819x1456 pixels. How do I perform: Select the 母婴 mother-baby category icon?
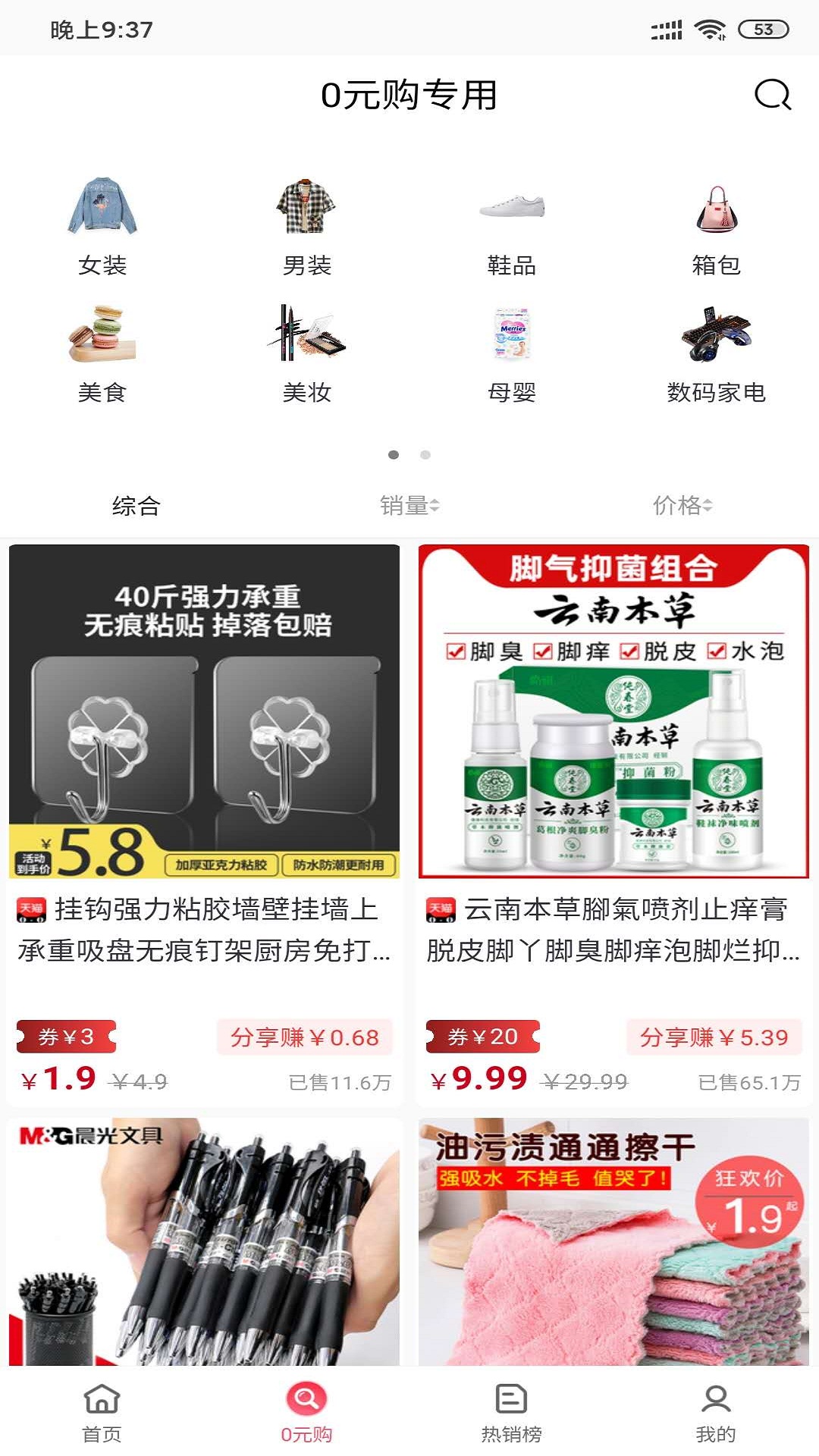510,339
